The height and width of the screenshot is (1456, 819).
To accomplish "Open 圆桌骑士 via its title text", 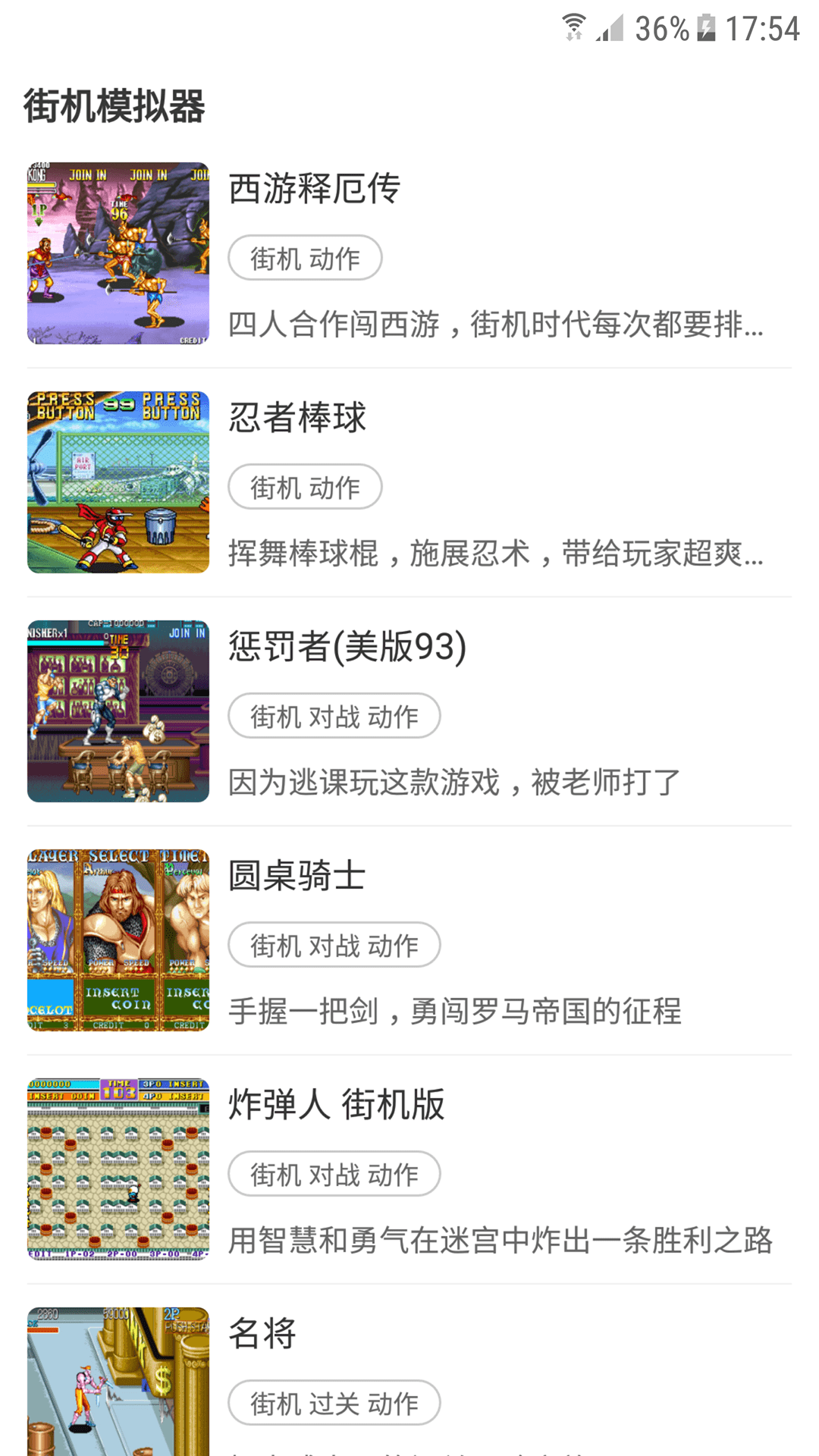I will (297, 877).
